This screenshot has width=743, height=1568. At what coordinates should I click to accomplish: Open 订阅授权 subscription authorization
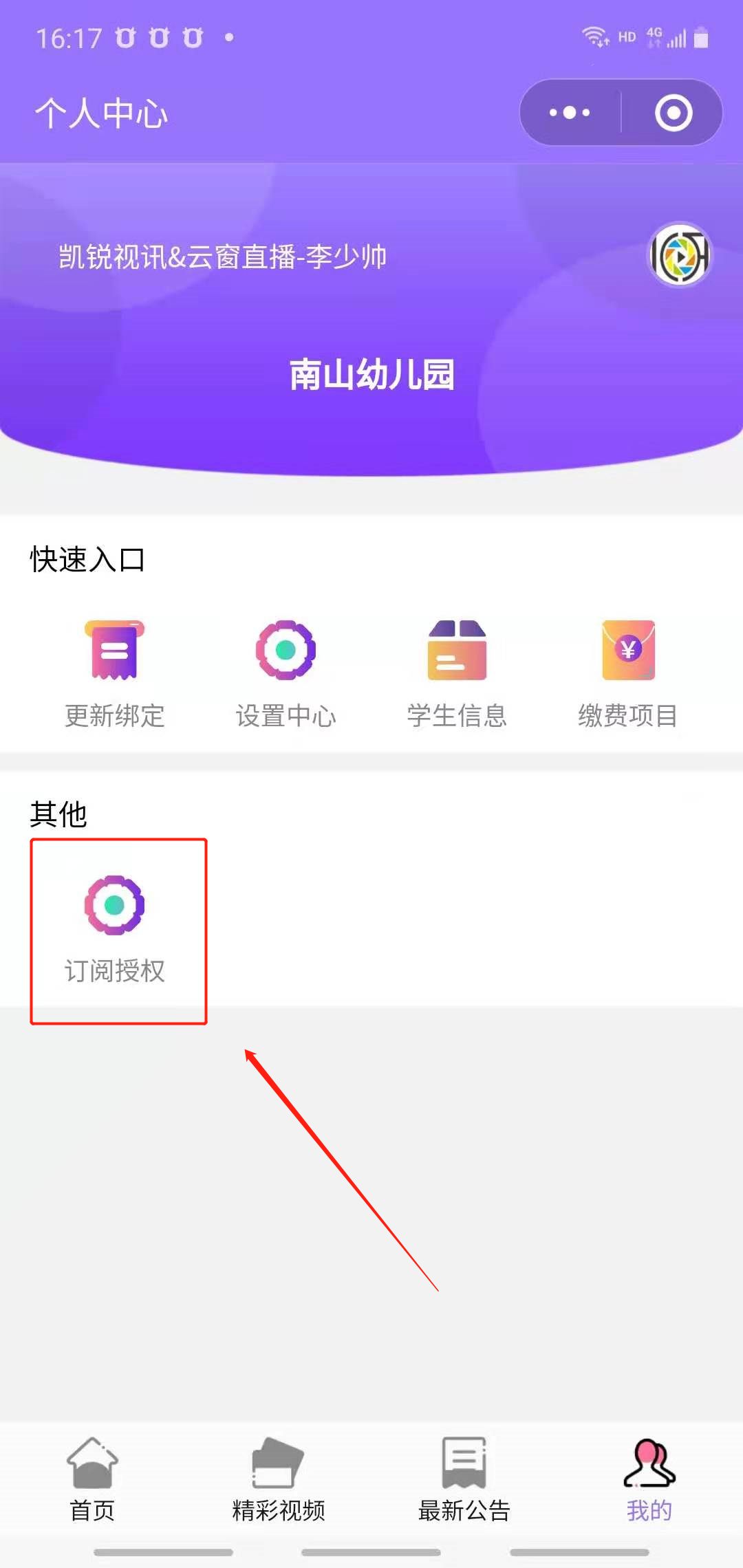[115, 930]
